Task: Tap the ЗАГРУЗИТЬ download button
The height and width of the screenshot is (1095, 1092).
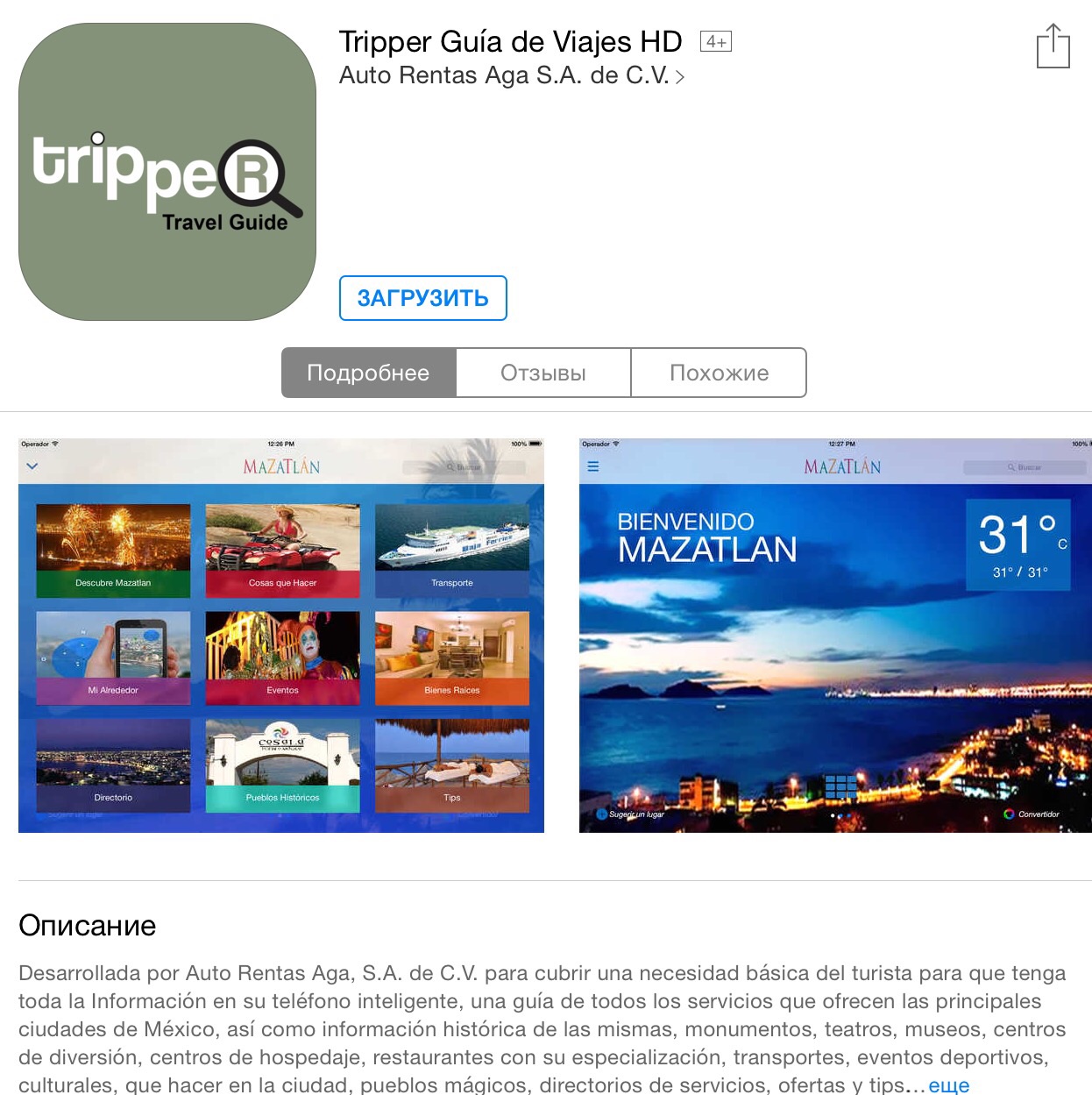Action: pos(422,298)
